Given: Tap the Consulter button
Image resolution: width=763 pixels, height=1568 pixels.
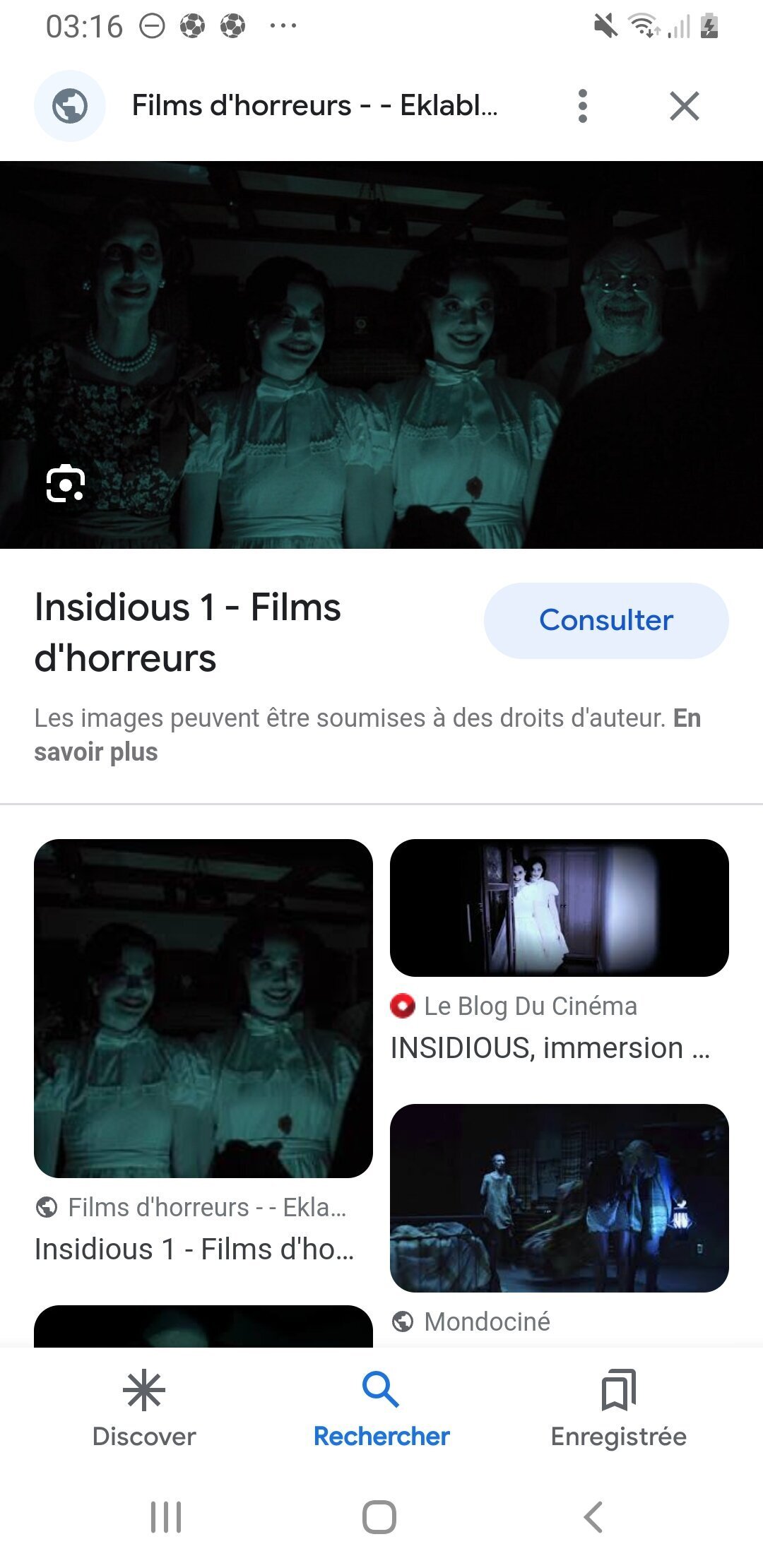Looking at the screenshot, I should (x=606, y=620).
